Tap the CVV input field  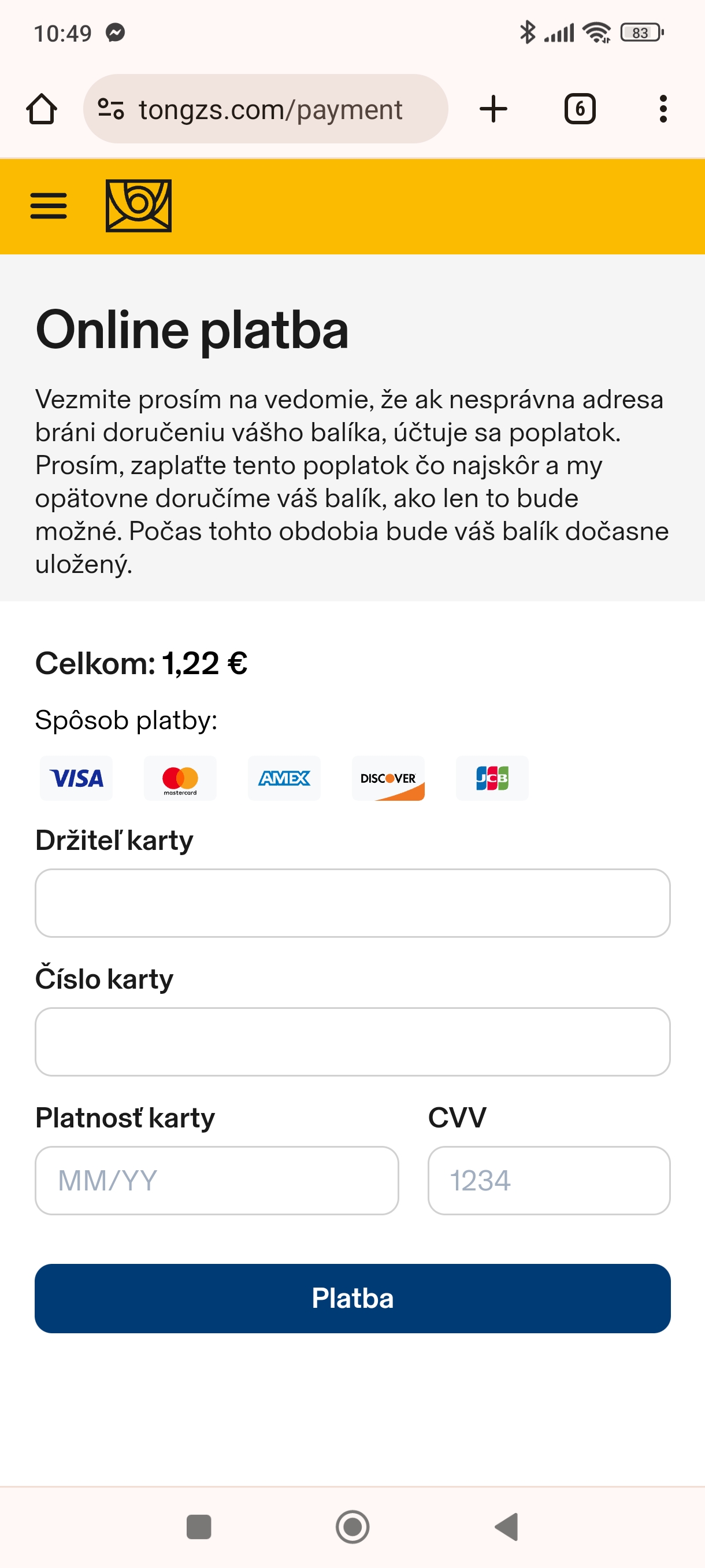click(550, 1181)
